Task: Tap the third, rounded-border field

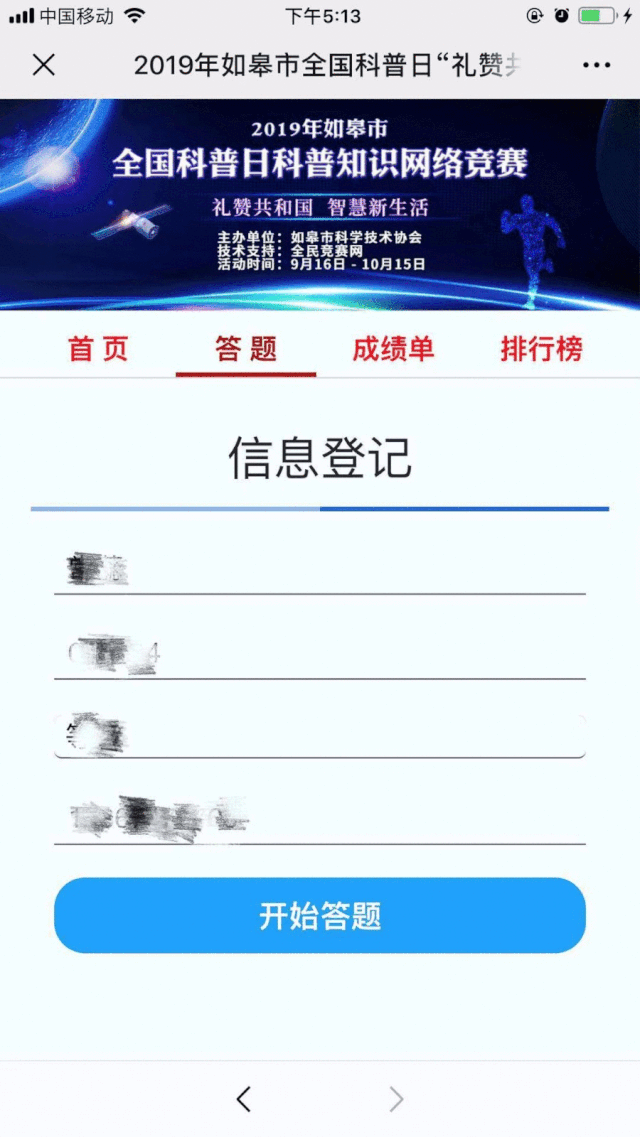Action: click(320, 736)
